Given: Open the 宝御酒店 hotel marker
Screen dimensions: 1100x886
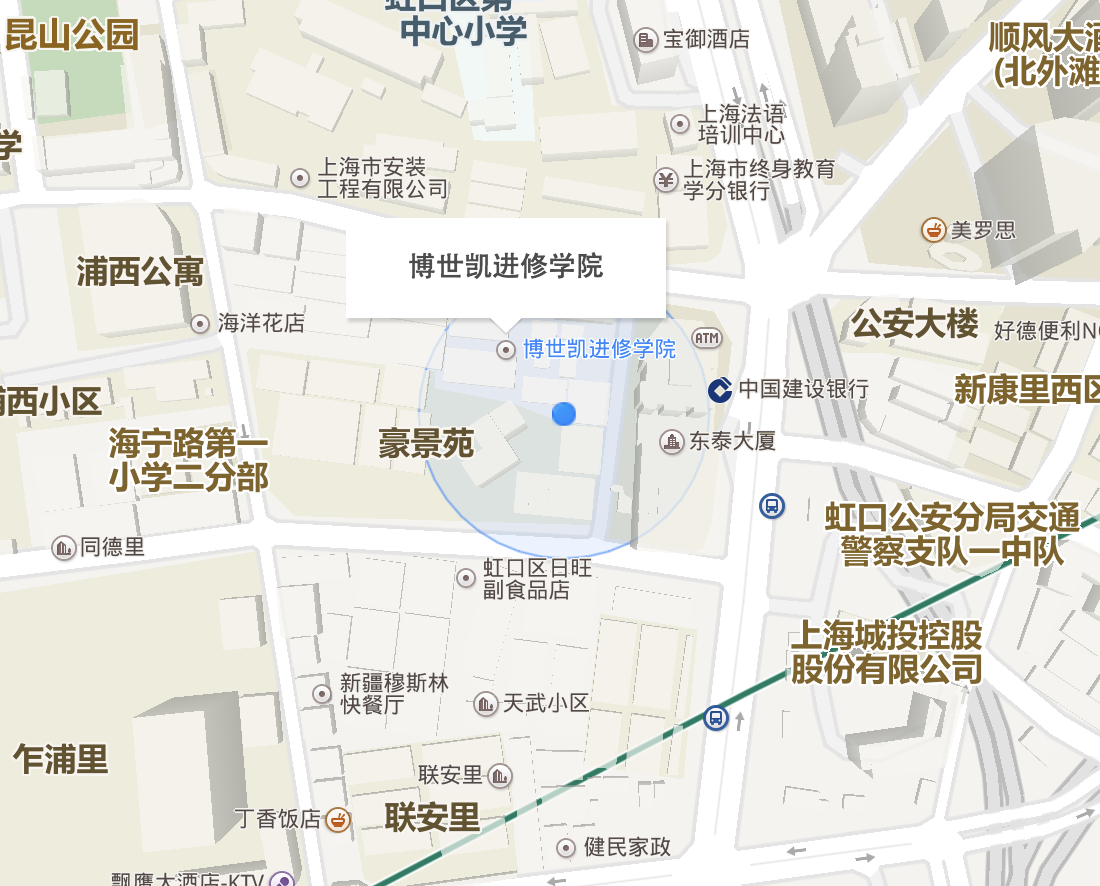Looking at the screenshot, I should [647, 40].
